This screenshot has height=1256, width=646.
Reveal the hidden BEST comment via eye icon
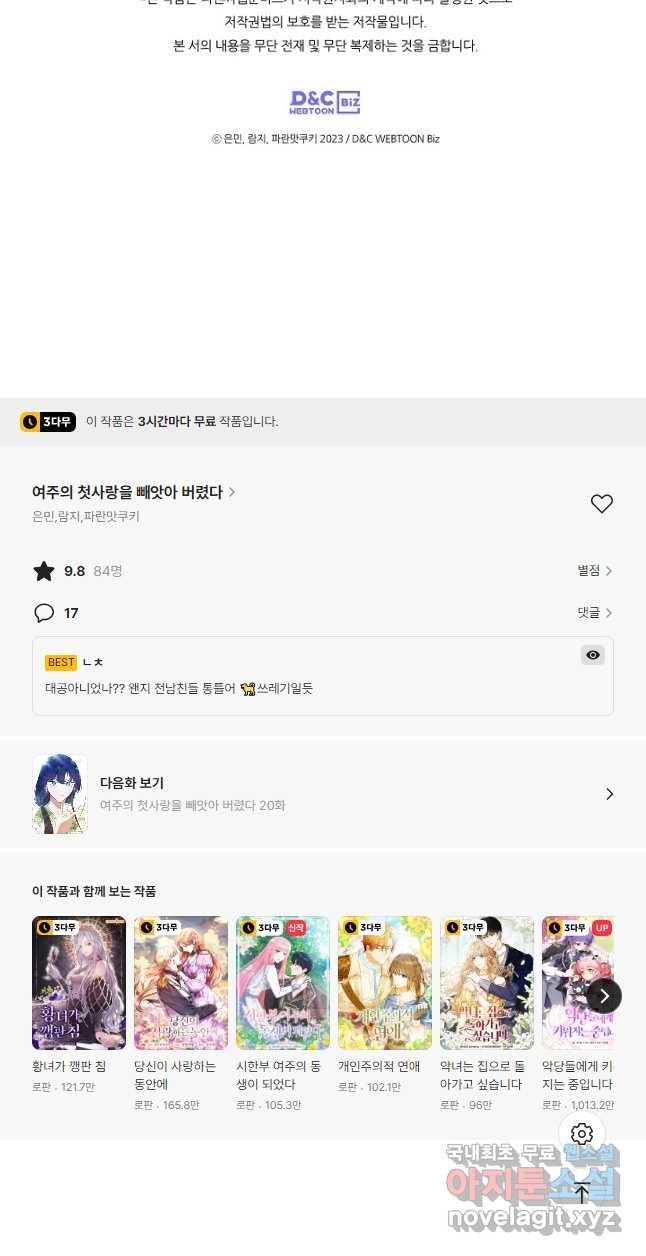[x=593, y=655]
